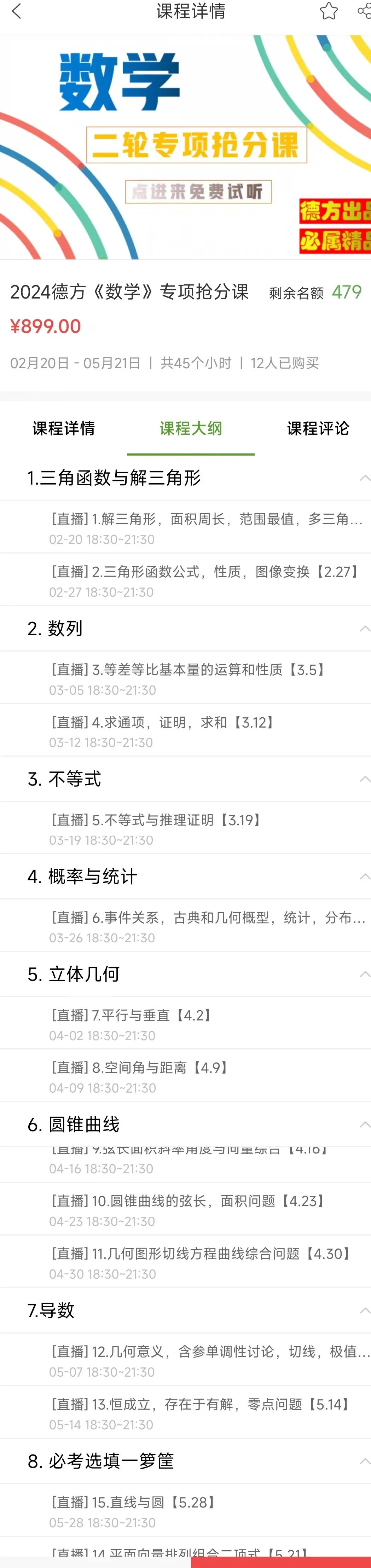Viewport: 371px width, 1568px height.
Task: Select the 课程大纲 tab
Action: 190,429
